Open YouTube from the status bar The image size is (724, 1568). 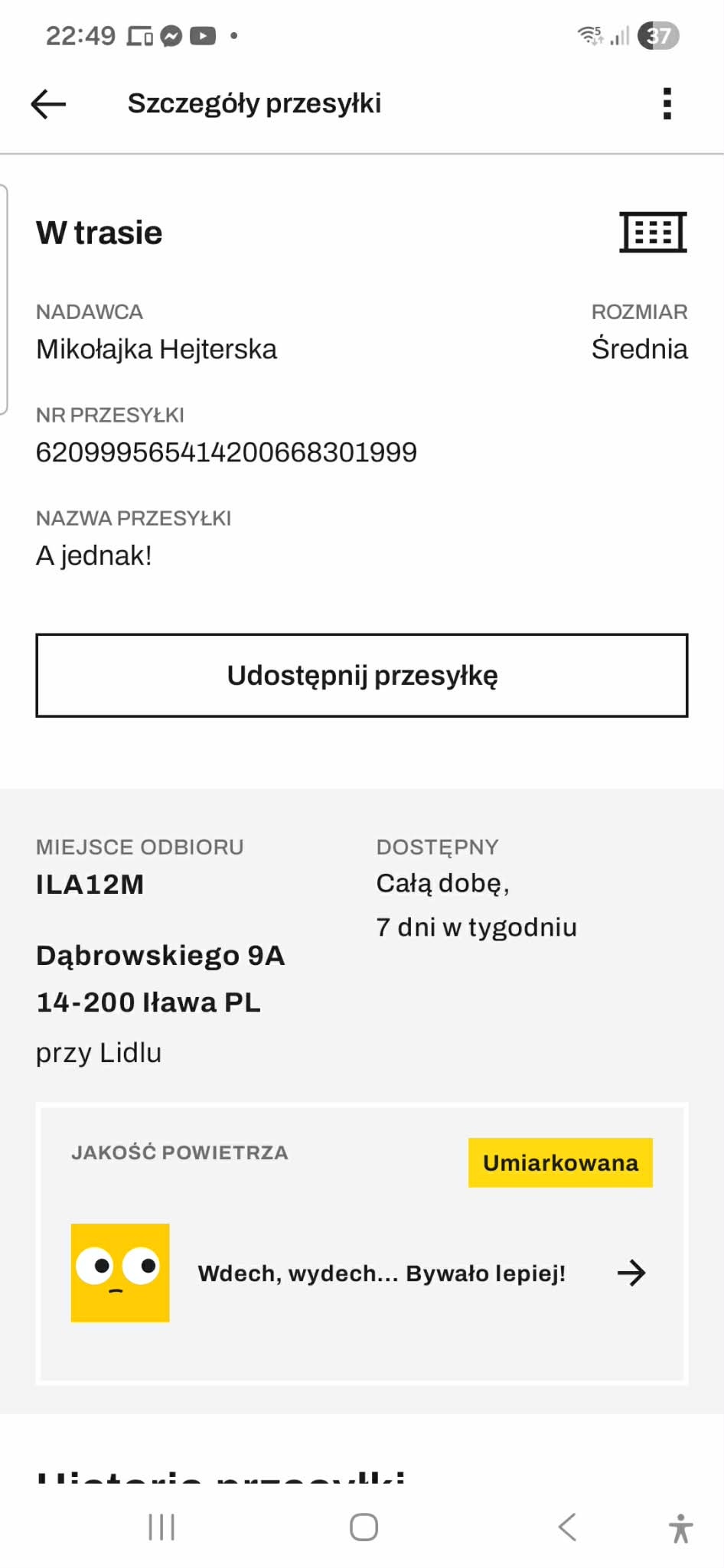(x=202, y=35)
